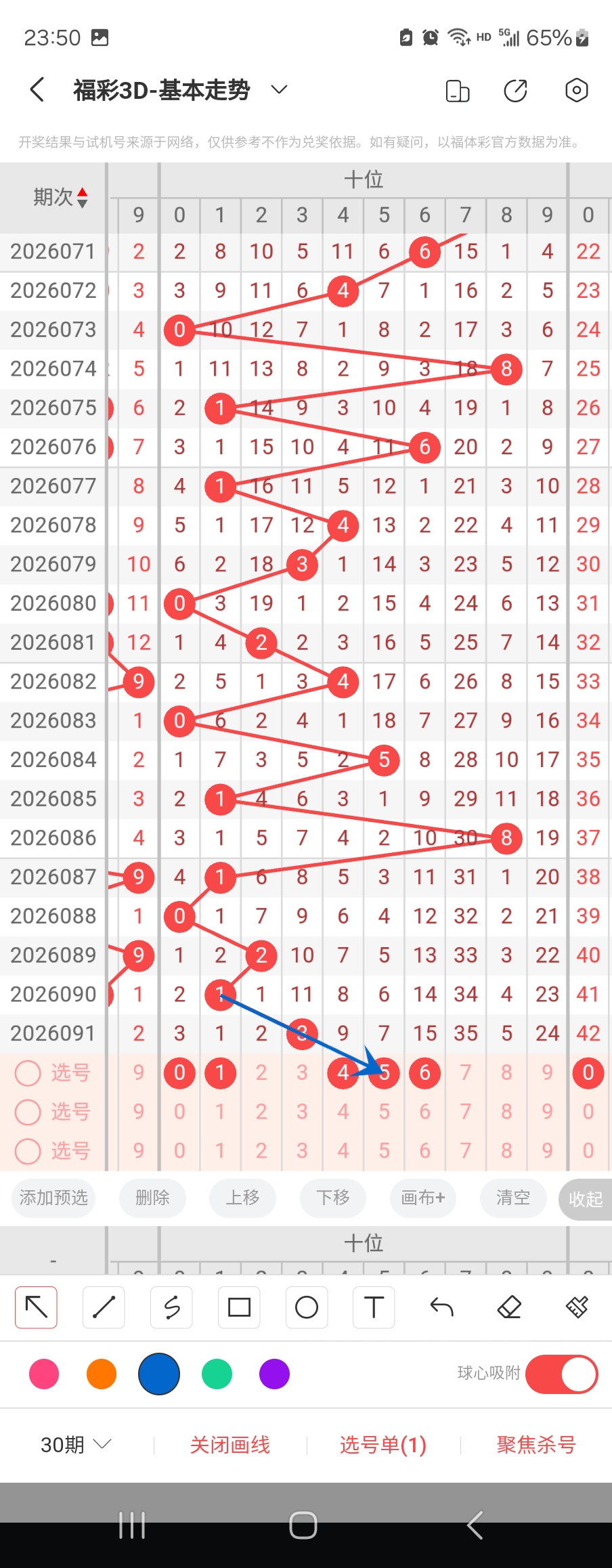Viewport: 612px width, 1568px height.
Task: Toggle the 期次 sort order arrows
Action: pos(82,198)
